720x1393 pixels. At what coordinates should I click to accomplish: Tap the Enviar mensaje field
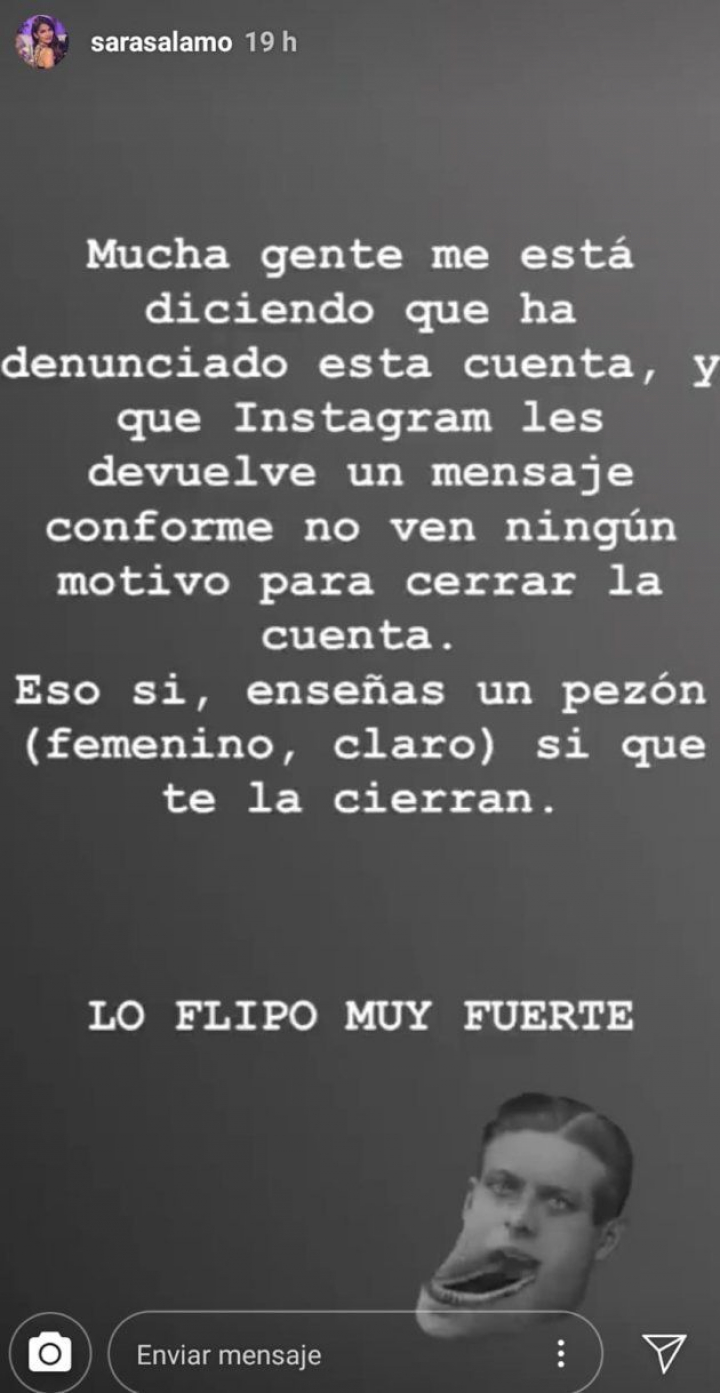(x=330, y=1355)
